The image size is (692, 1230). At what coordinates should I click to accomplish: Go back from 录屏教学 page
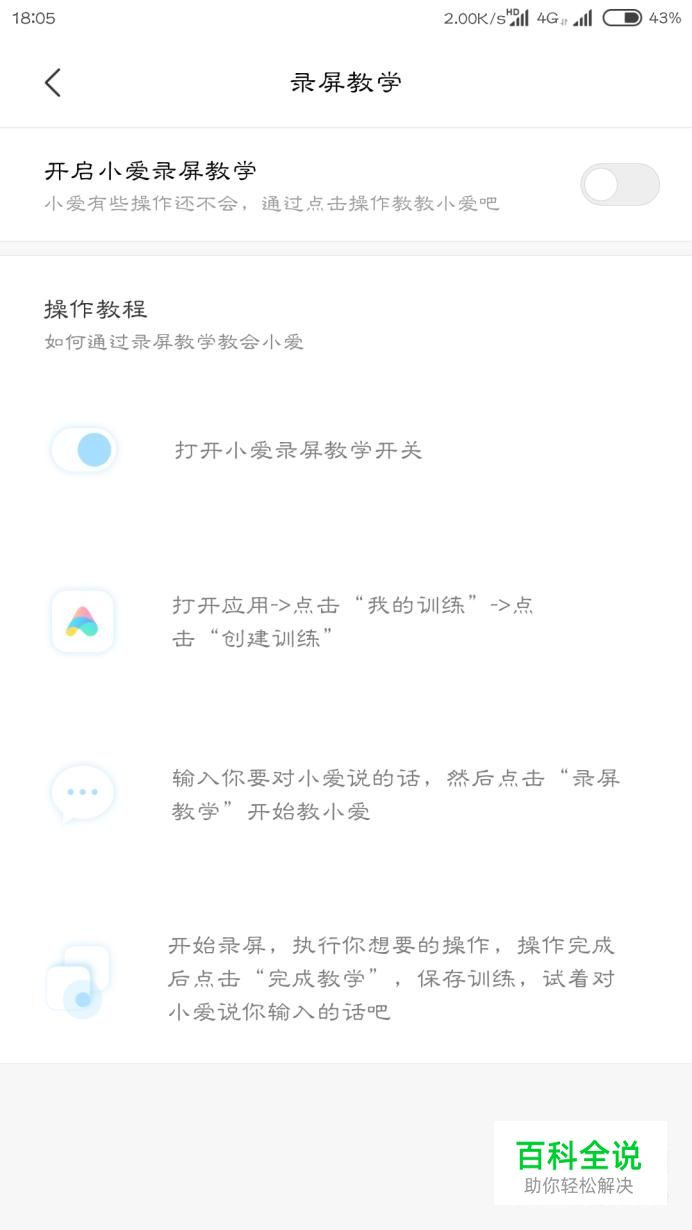(x=53, y=83)
